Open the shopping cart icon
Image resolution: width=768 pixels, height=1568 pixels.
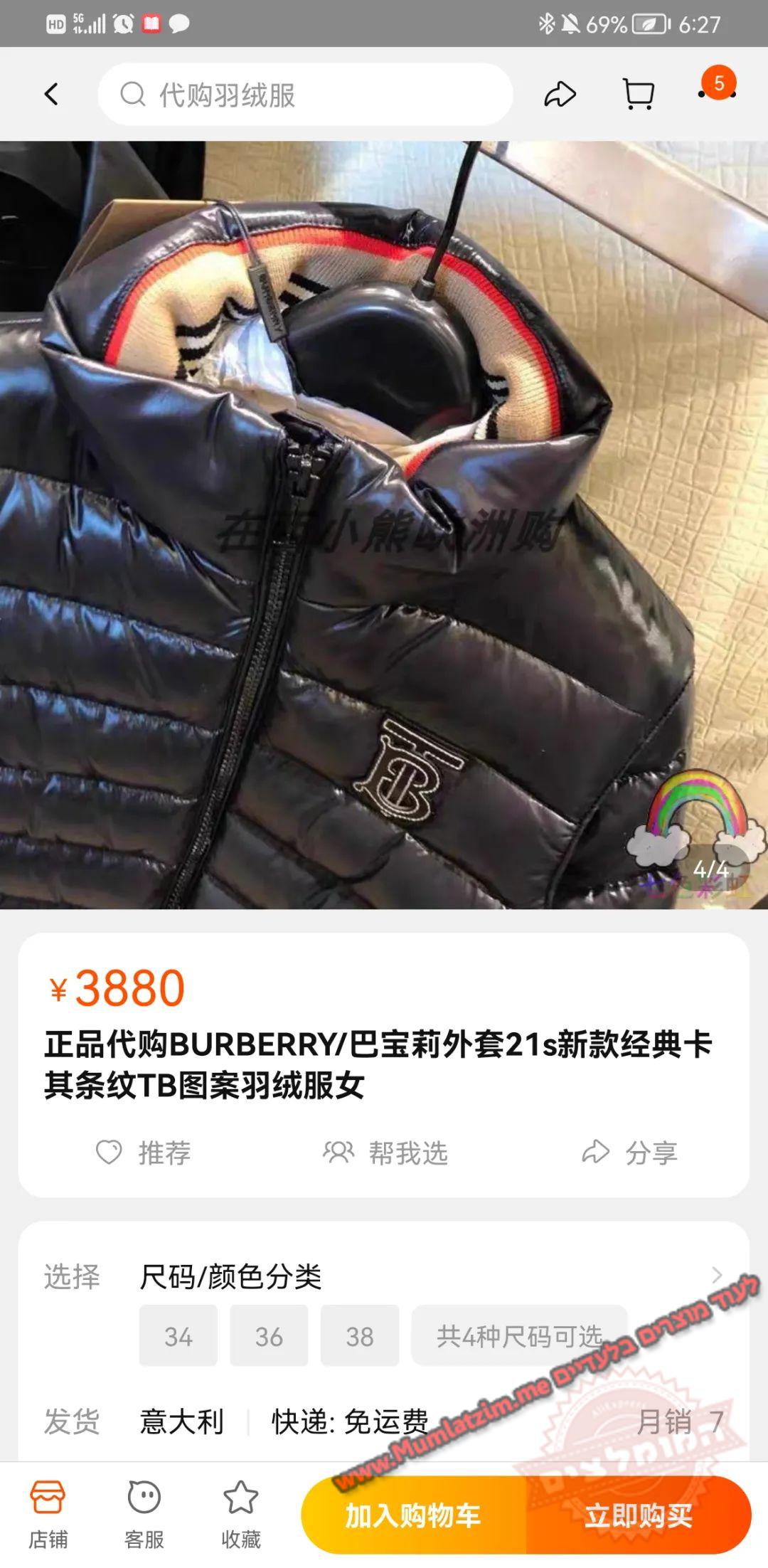(x=638, y=94)
